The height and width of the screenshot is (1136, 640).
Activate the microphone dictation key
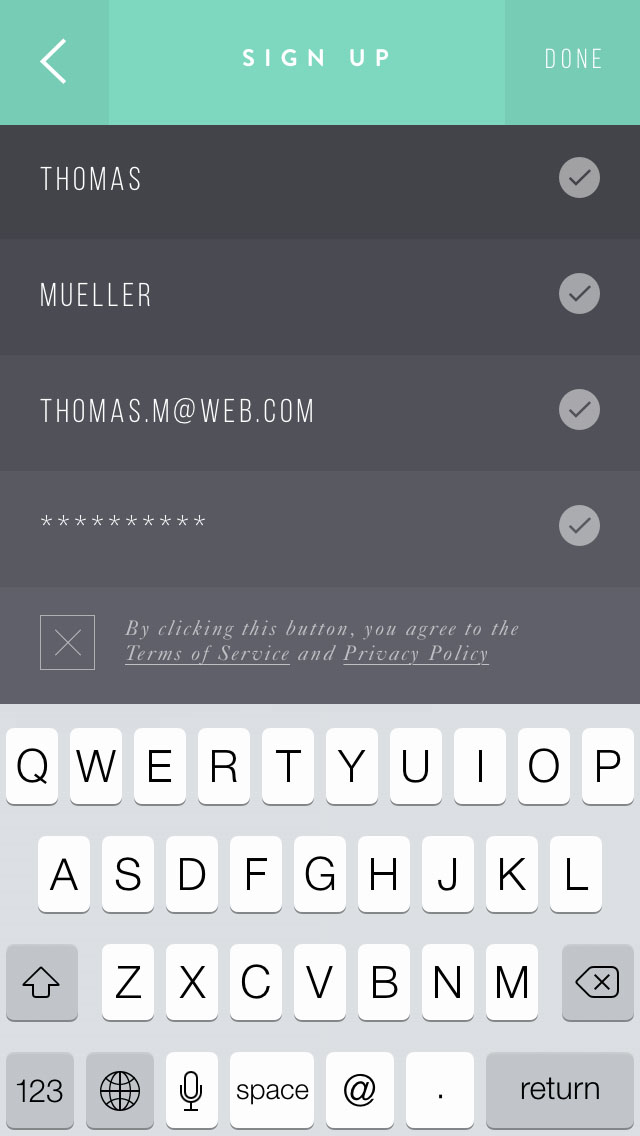click(x=191, y=1090)
